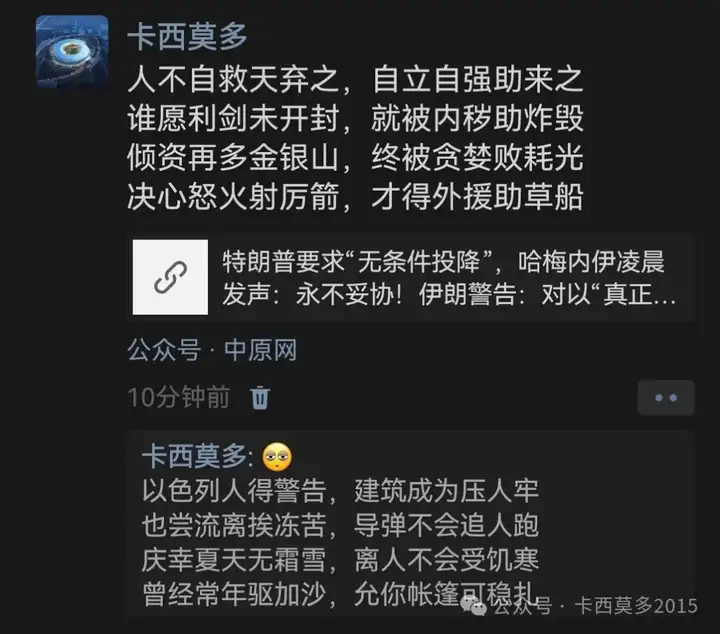Tap the 卡西莫多 username above the post

tap(186, 36)
